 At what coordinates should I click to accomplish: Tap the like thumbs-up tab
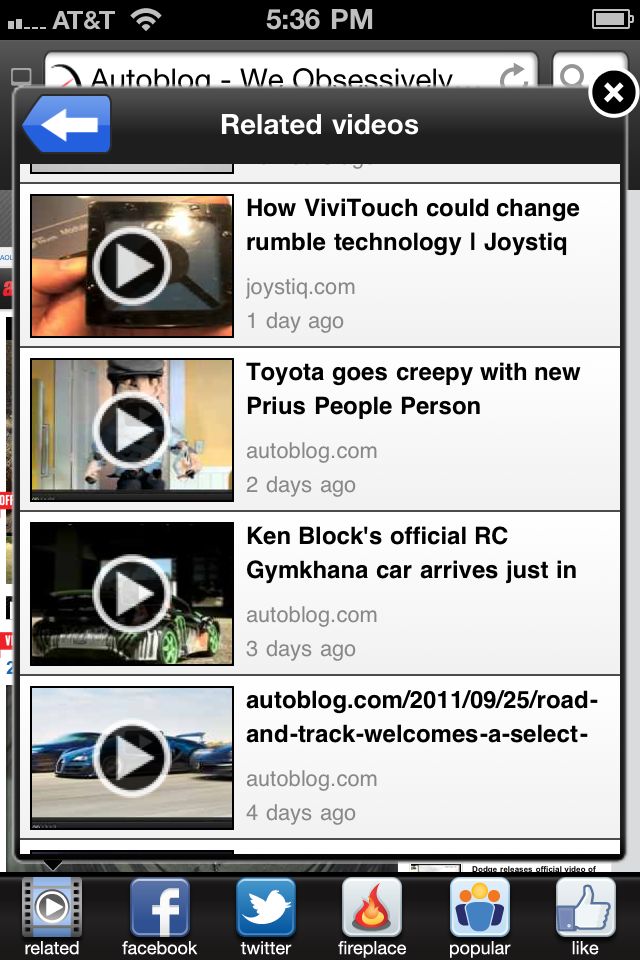(585, 916)
